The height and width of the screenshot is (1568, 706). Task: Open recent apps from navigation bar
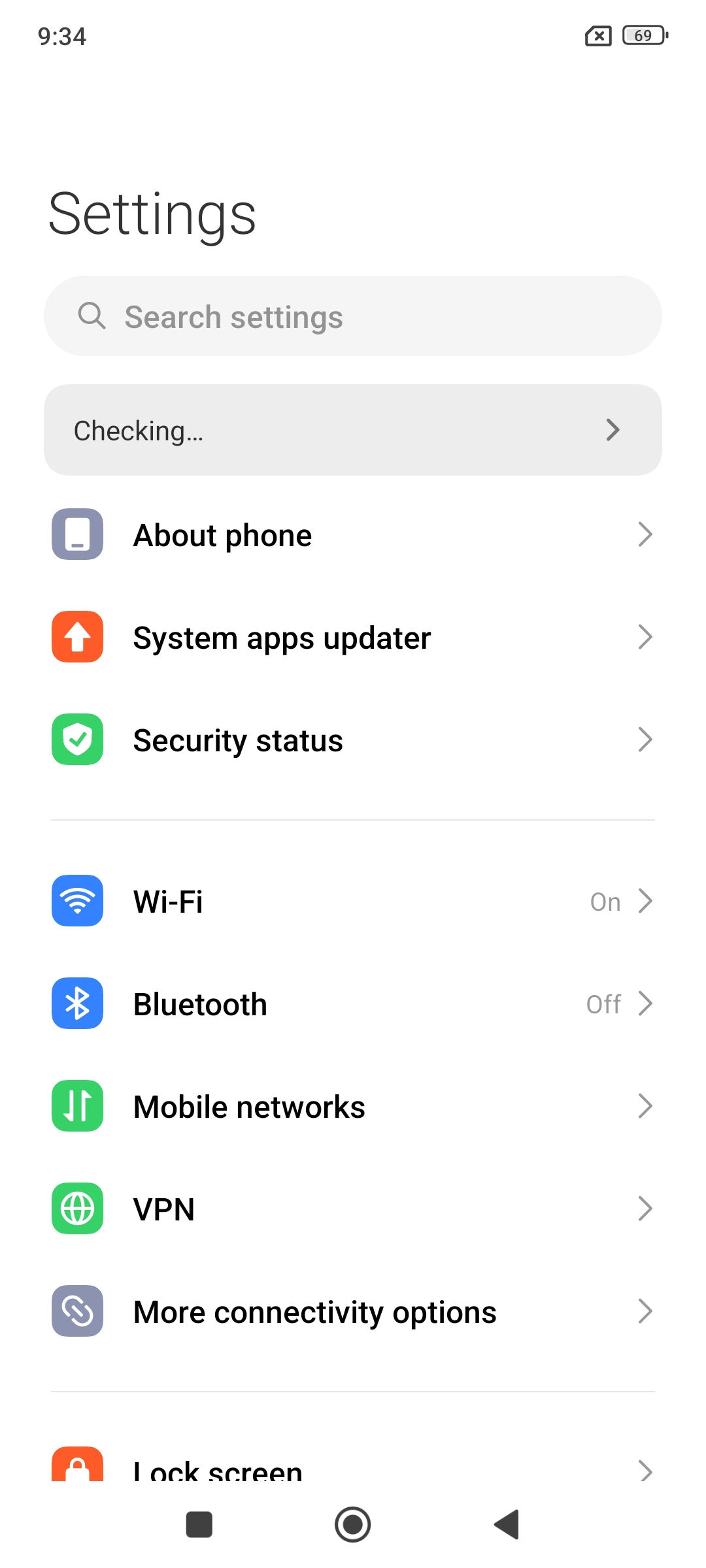pyautogui.click(x=199, y=1525)
